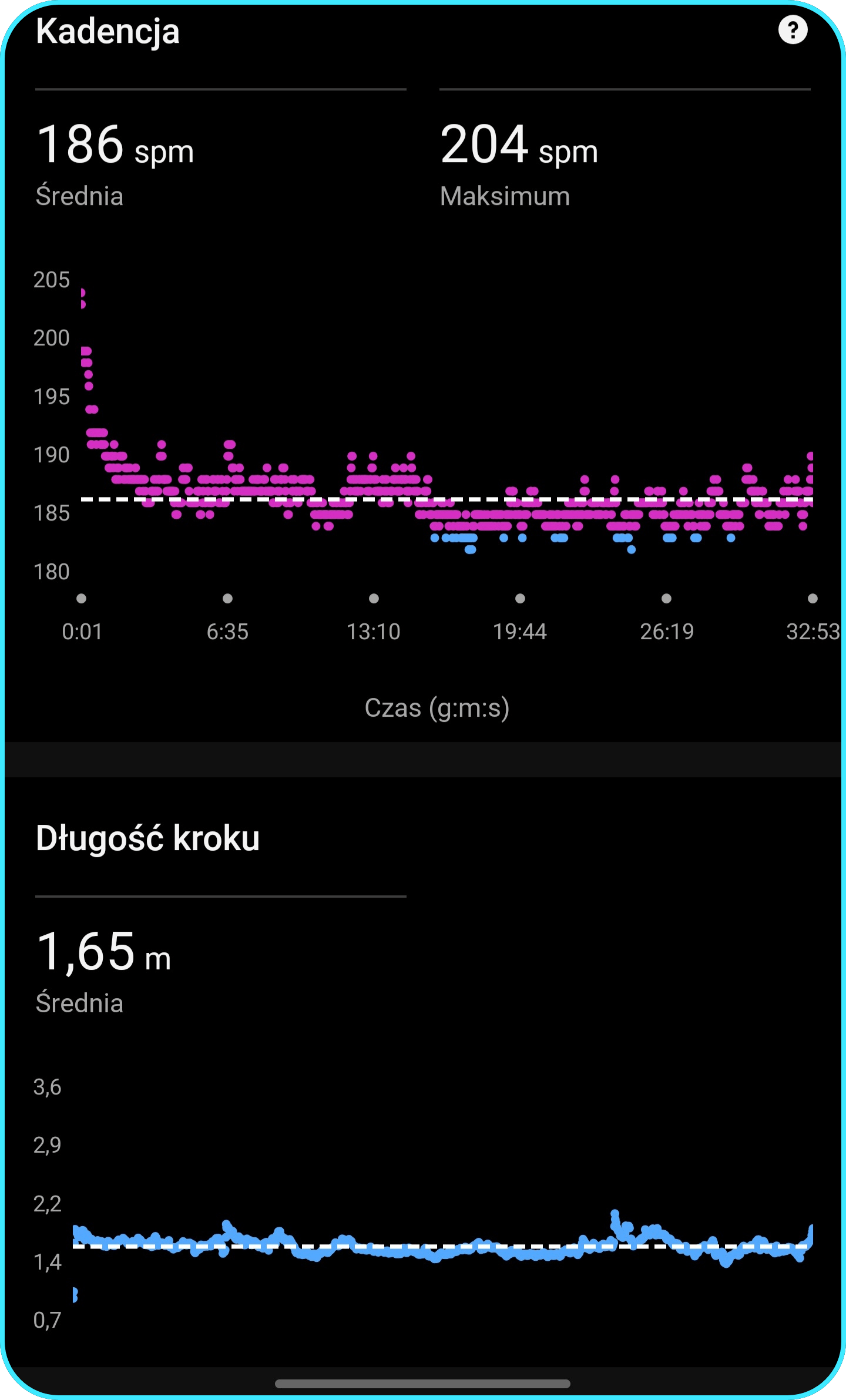Open the Kadencja help icon
The image size is (846, 1400).
pos(793,30)
